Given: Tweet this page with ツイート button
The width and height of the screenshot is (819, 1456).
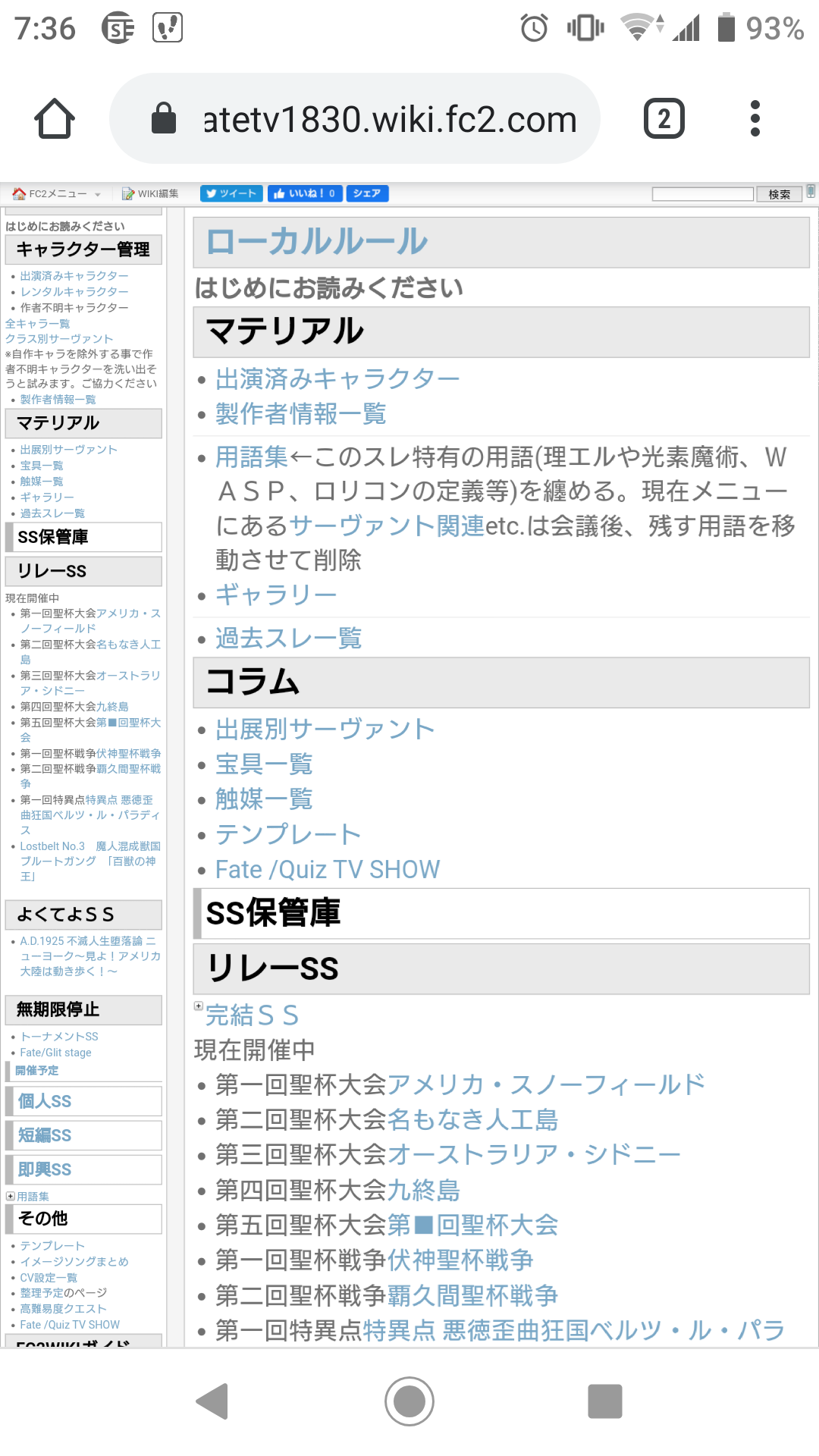Looking at the screenshot, I should tap(231, 194).
